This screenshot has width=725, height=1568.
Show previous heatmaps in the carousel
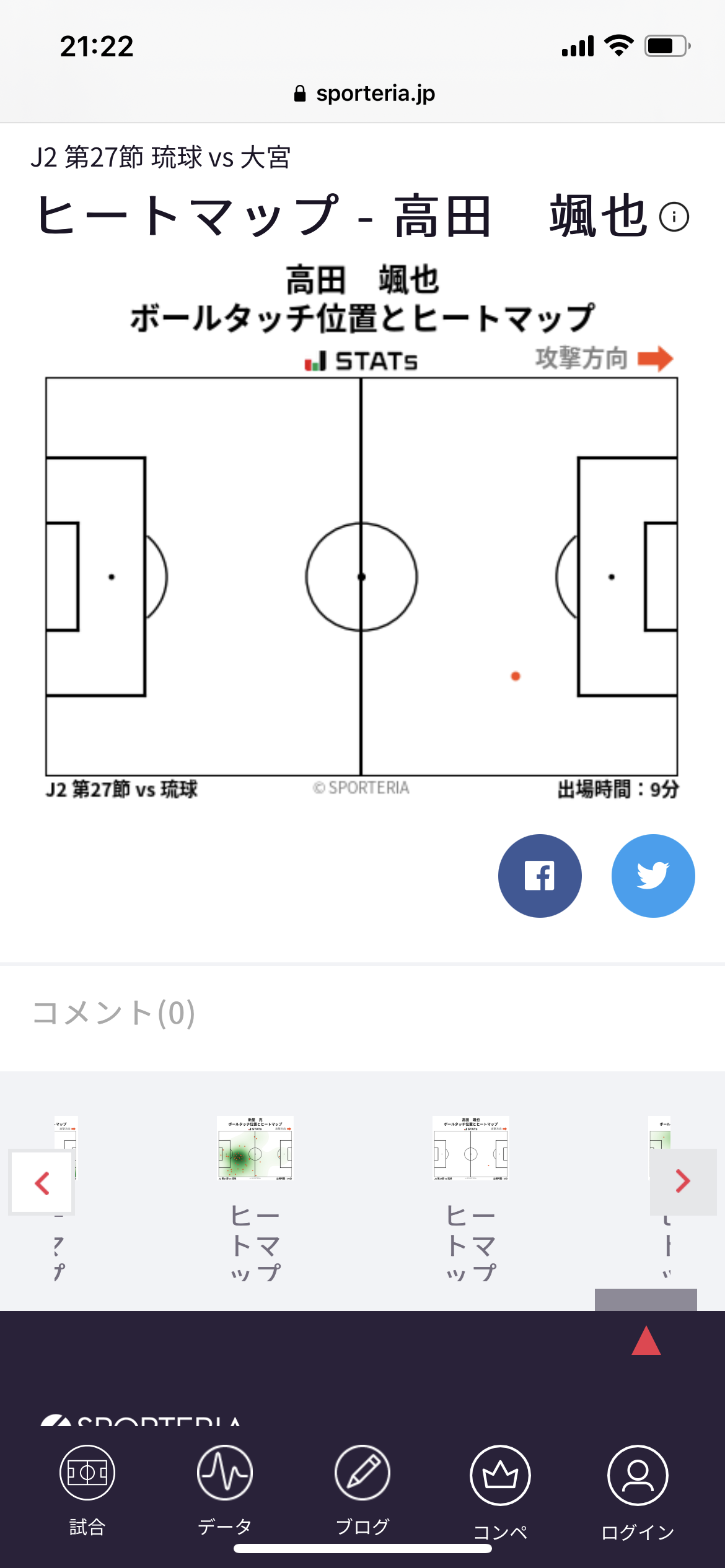(x=42, y=1183)
